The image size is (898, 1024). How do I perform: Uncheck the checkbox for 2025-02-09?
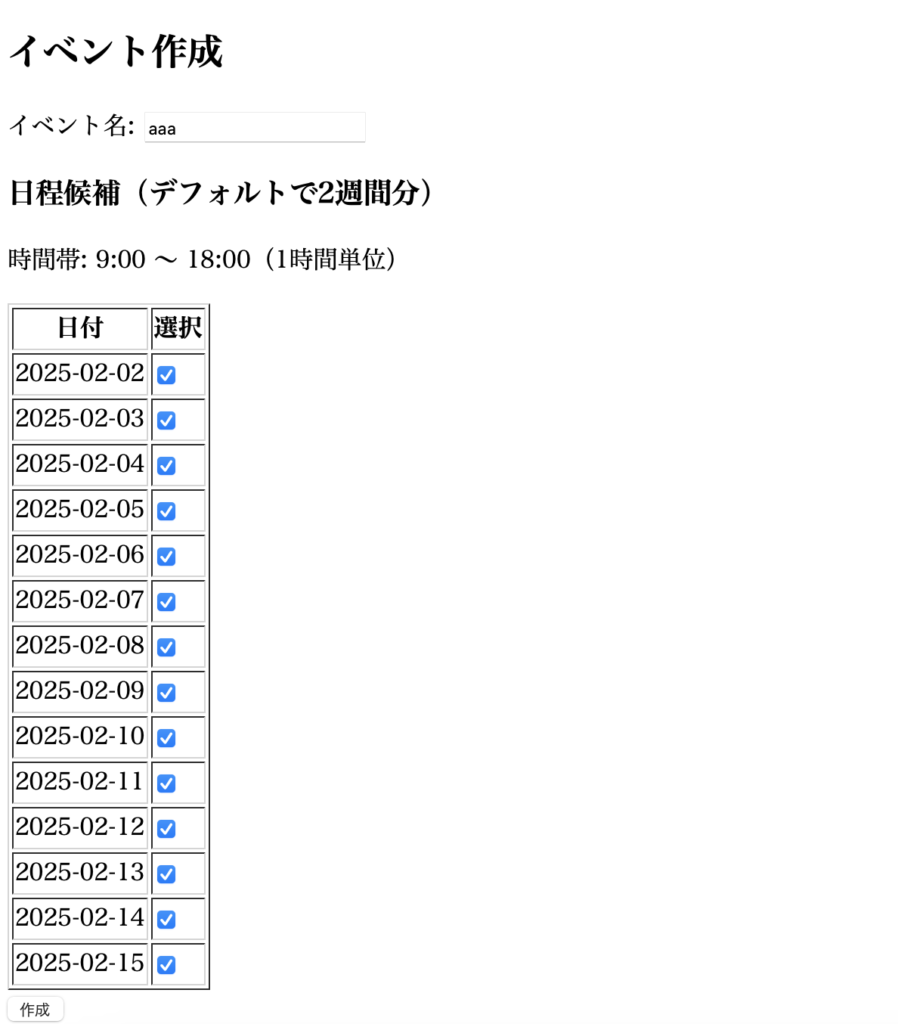(167, 692)
